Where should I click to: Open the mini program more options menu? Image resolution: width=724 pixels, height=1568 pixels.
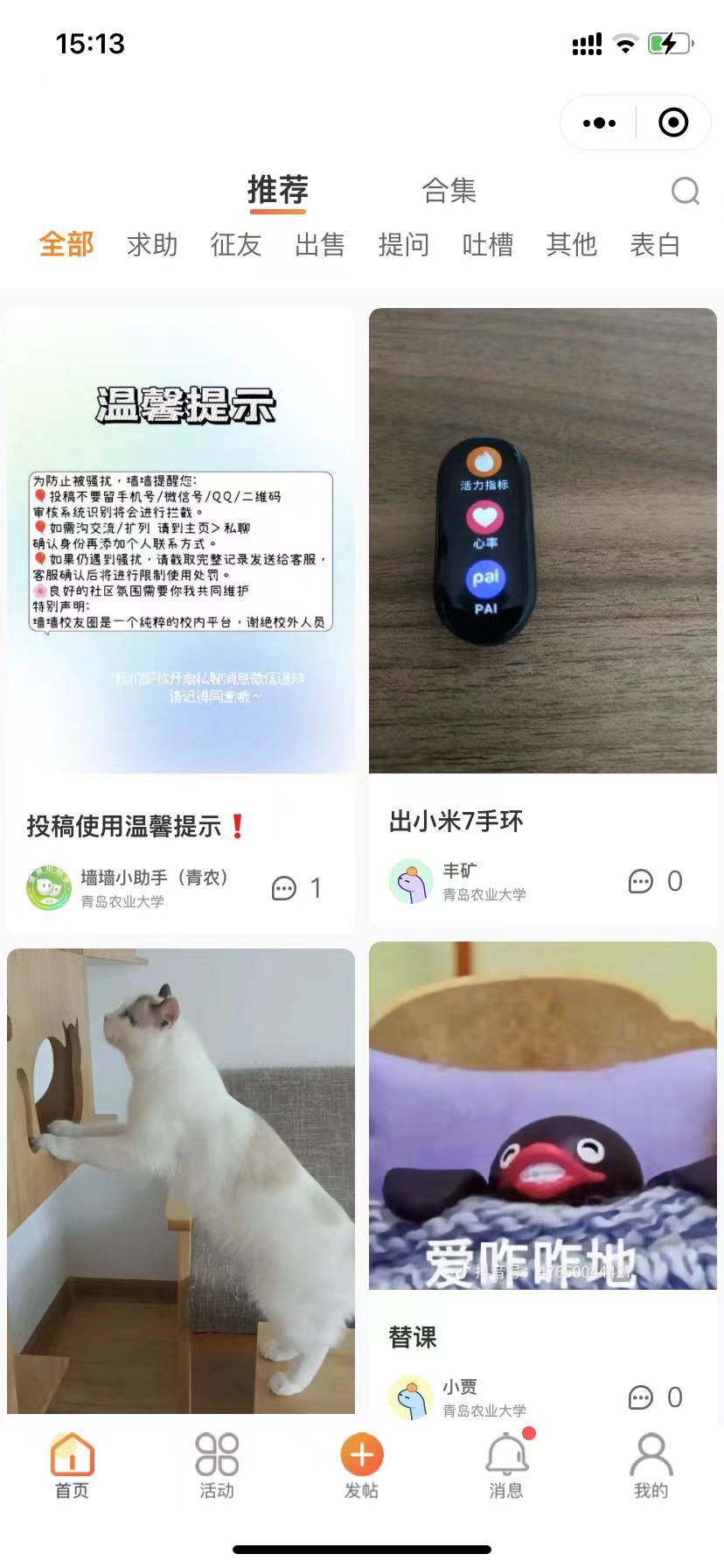click(x=599, y=123)
